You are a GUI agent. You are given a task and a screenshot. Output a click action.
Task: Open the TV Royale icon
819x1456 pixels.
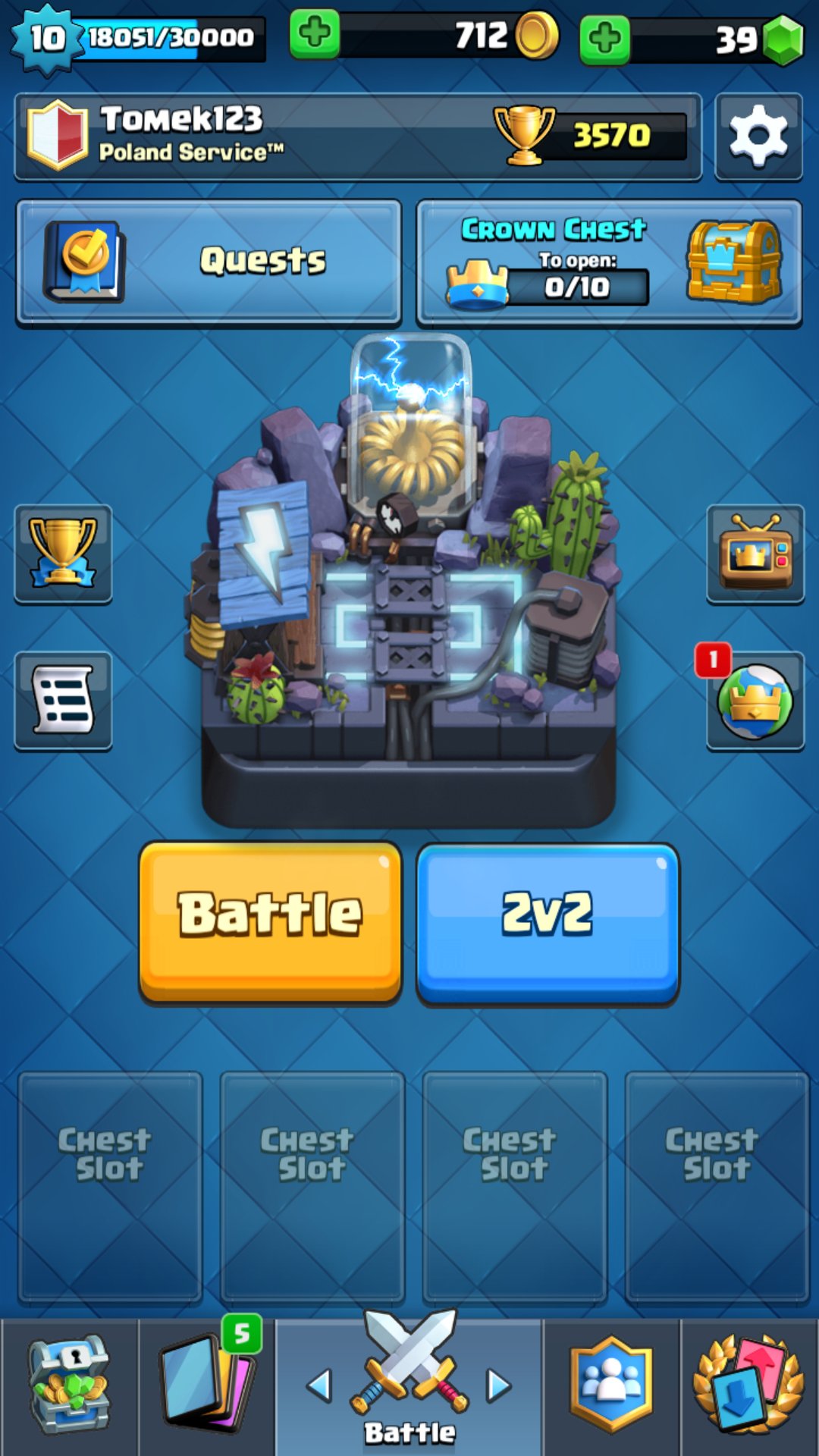(x=755, y=554)
